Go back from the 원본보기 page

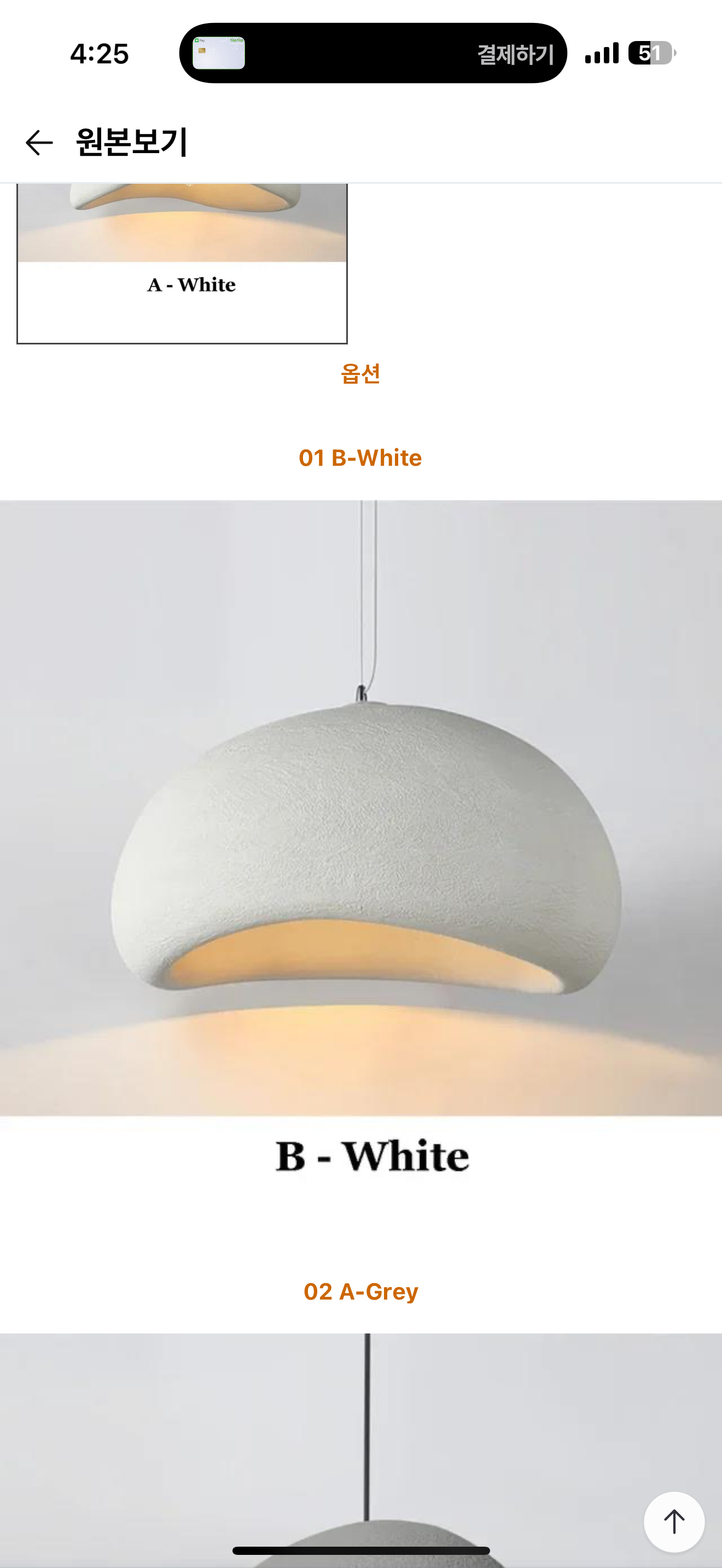39,143
